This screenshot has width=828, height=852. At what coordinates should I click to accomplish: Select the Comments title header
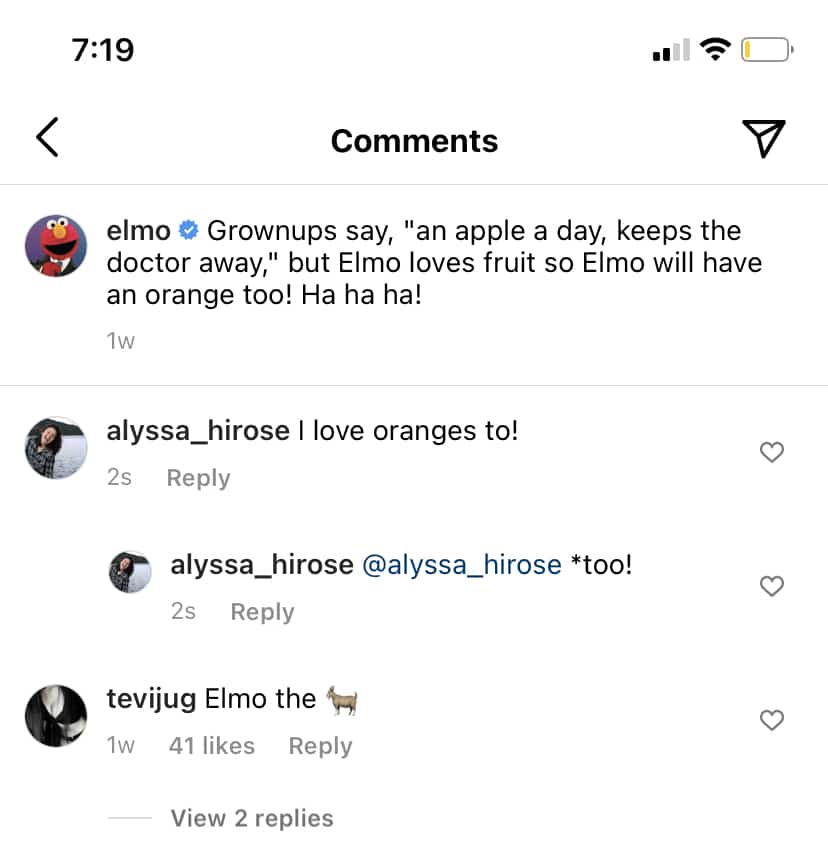[414, 140]
